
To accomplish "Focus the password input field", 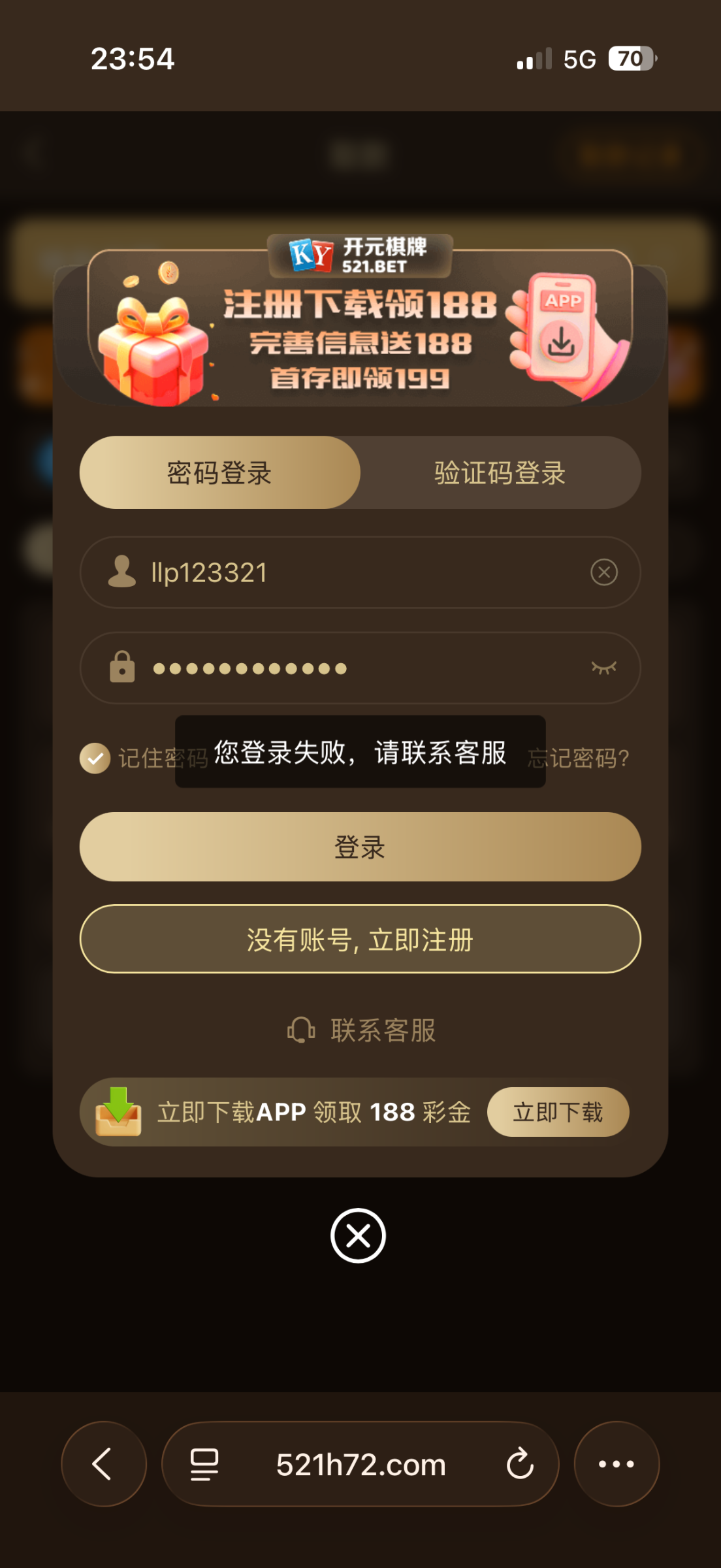I will pos(359,668).
